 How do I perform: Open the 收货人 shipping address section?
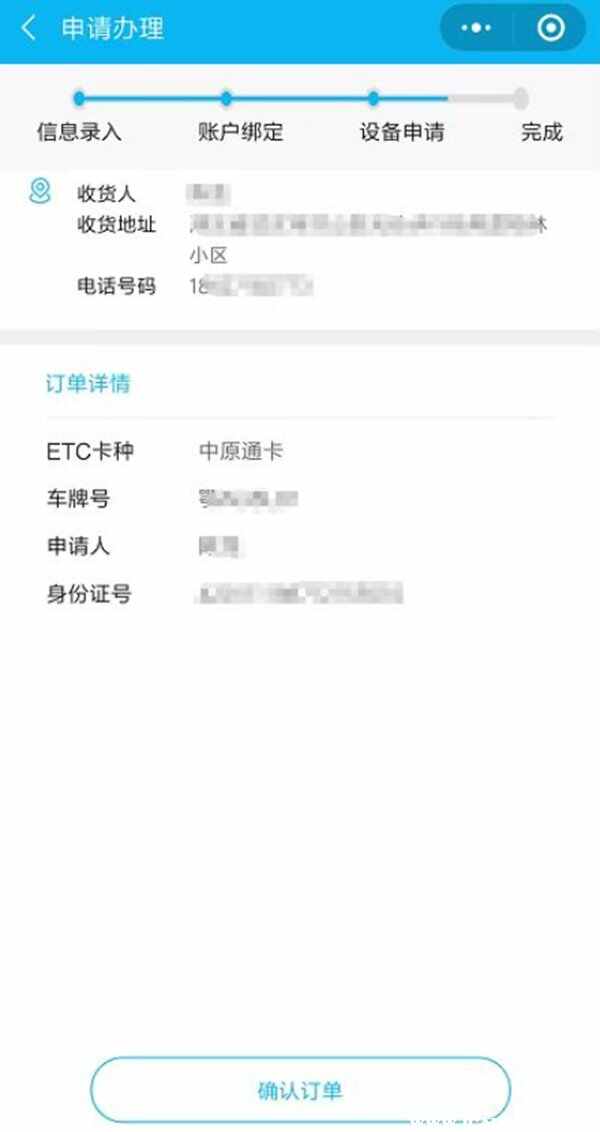pos(300,240)
